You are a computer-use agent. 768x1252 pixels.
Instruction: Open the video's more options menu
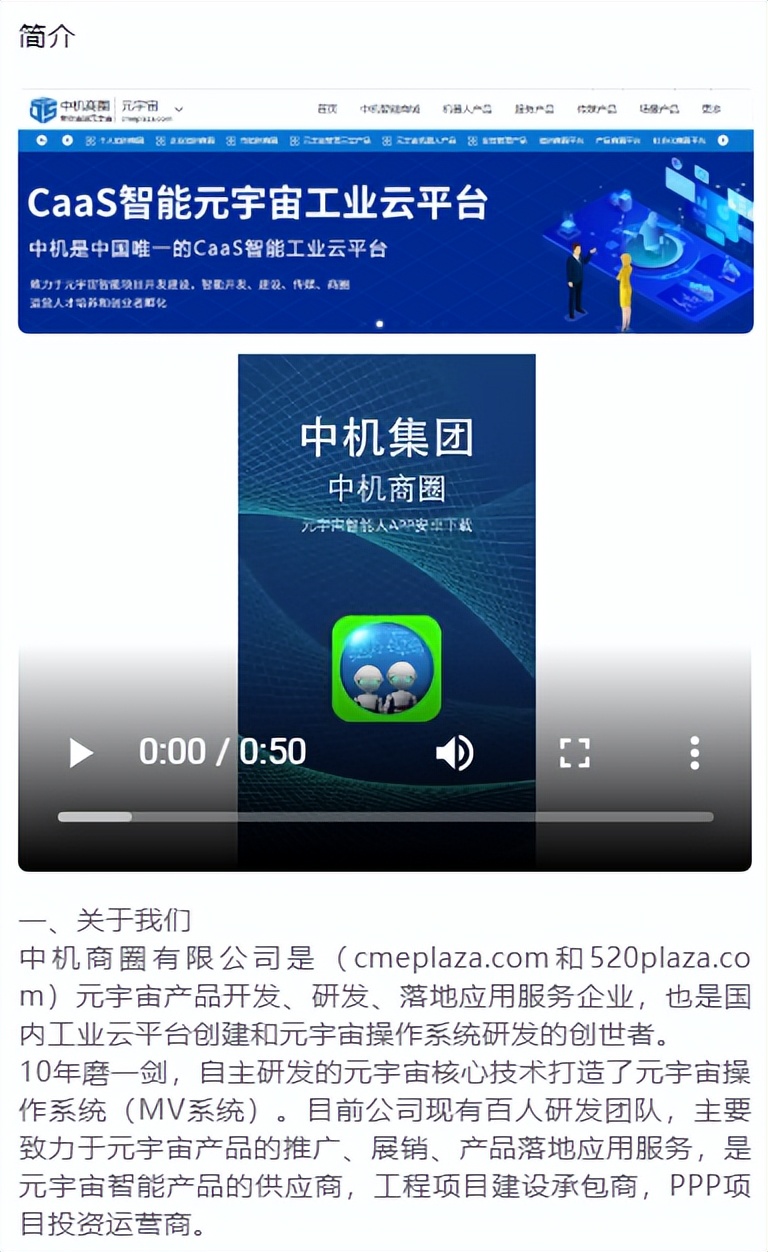click(x=694, y=753)
